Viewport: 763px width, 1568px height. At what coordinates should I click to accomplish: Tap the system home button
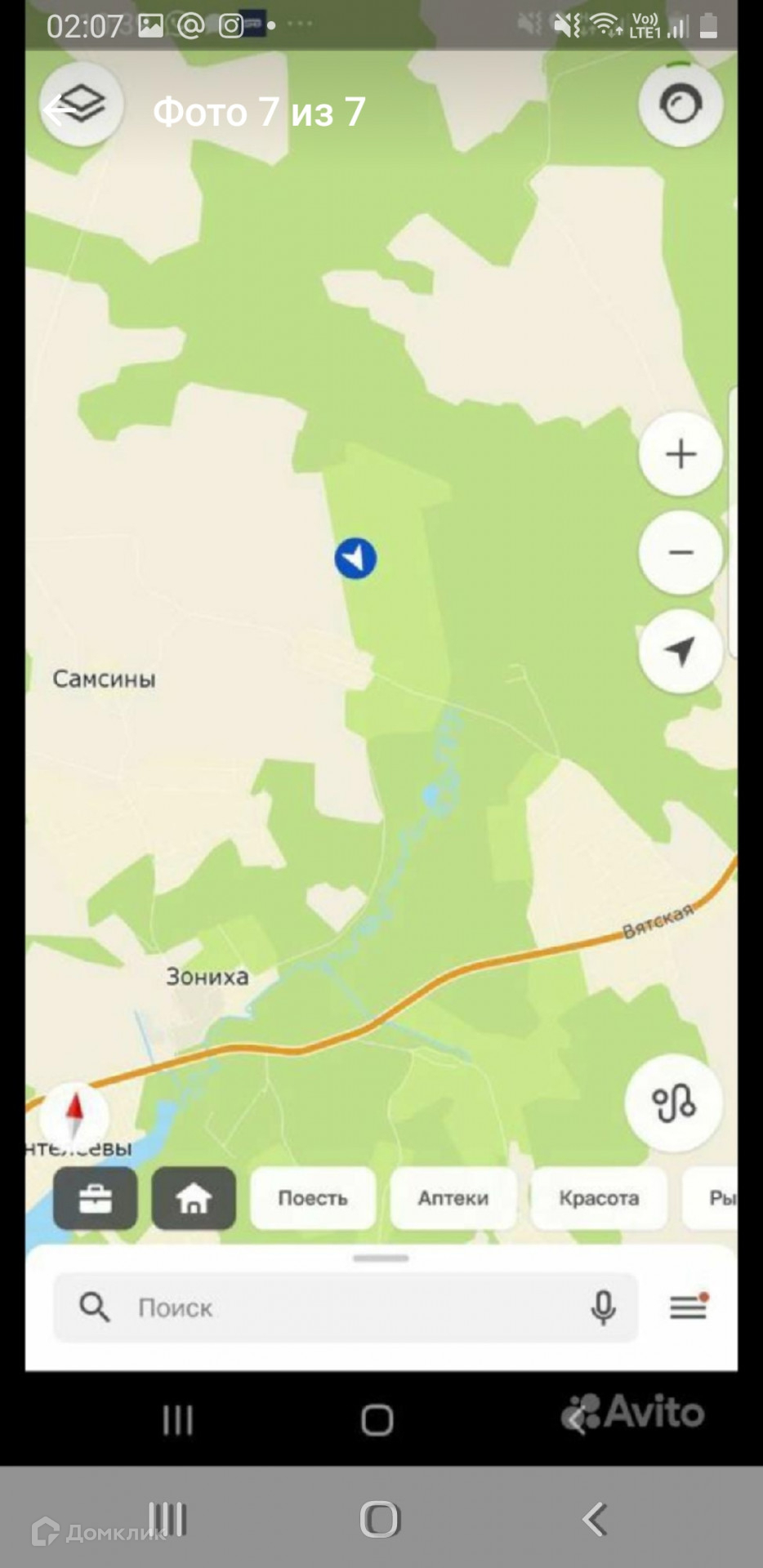[380, 1520]
